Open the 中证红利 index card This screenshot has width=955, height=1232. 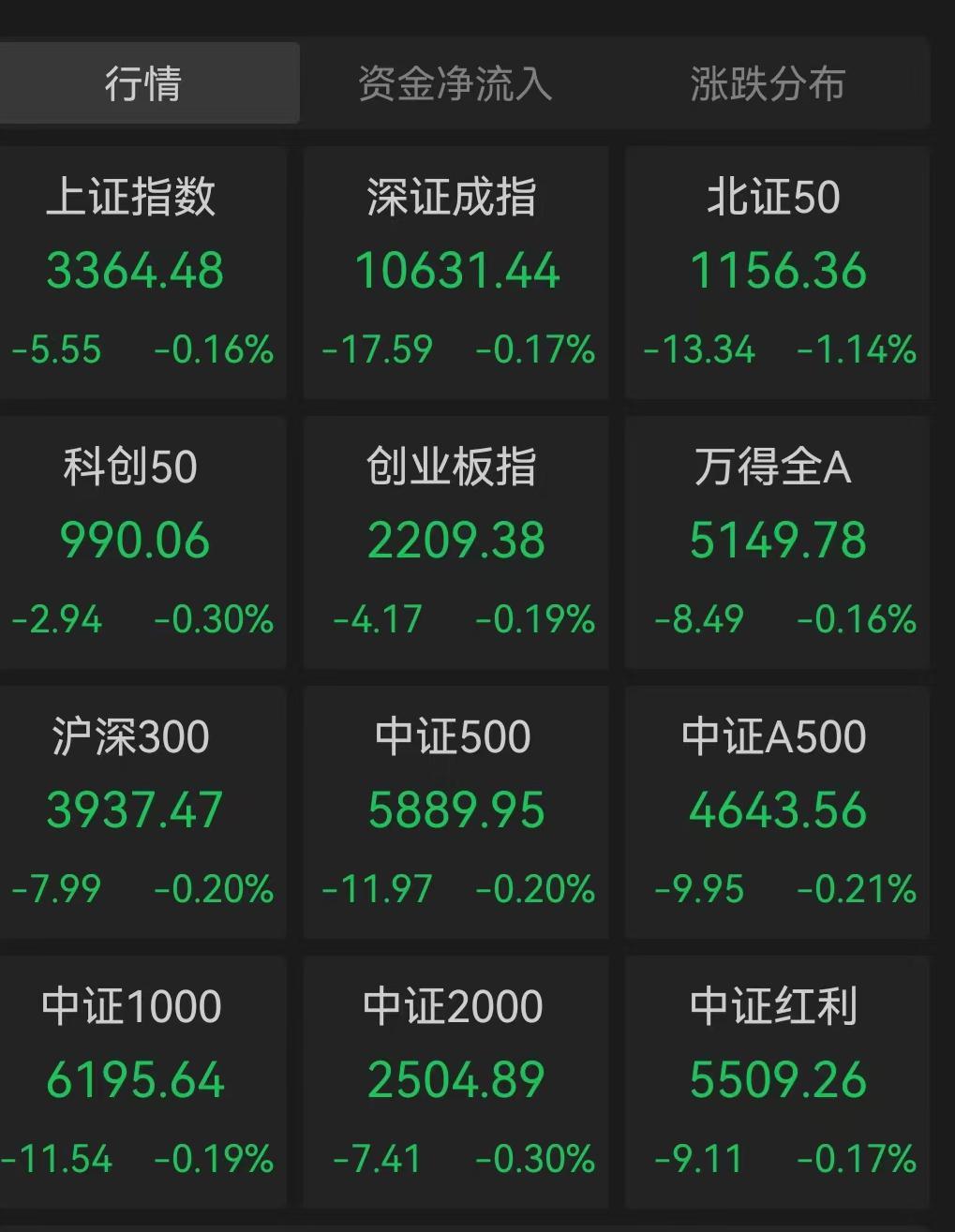(777, 1082)
